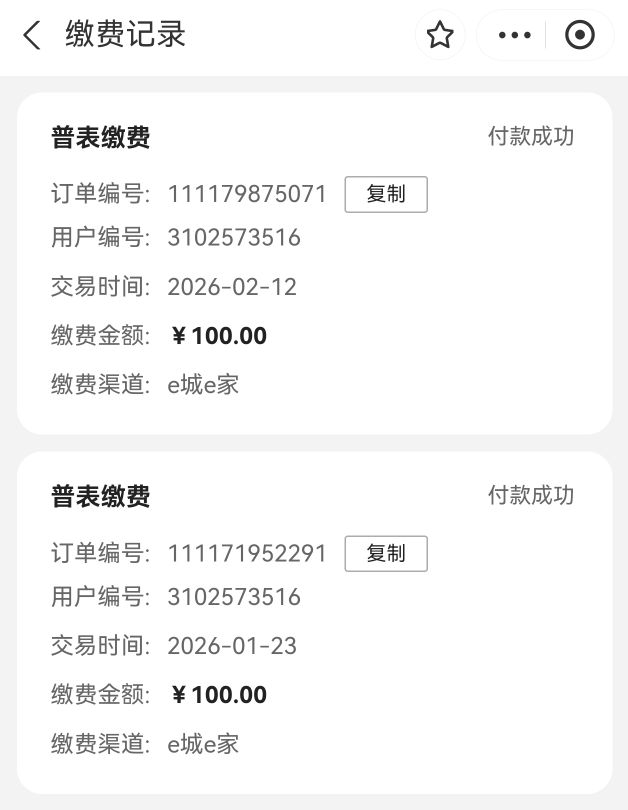Image resolution: width=628 pixels, height=810 pixels.
Task: Copy order number 111171952291
Action: pos(386,554)
